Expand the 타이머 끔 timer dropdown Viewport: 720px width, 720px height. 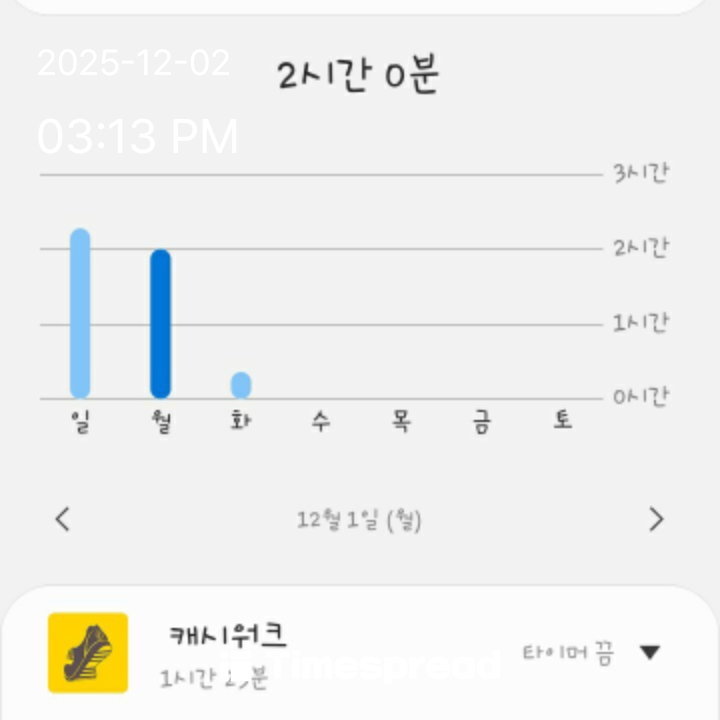(649, 653)
